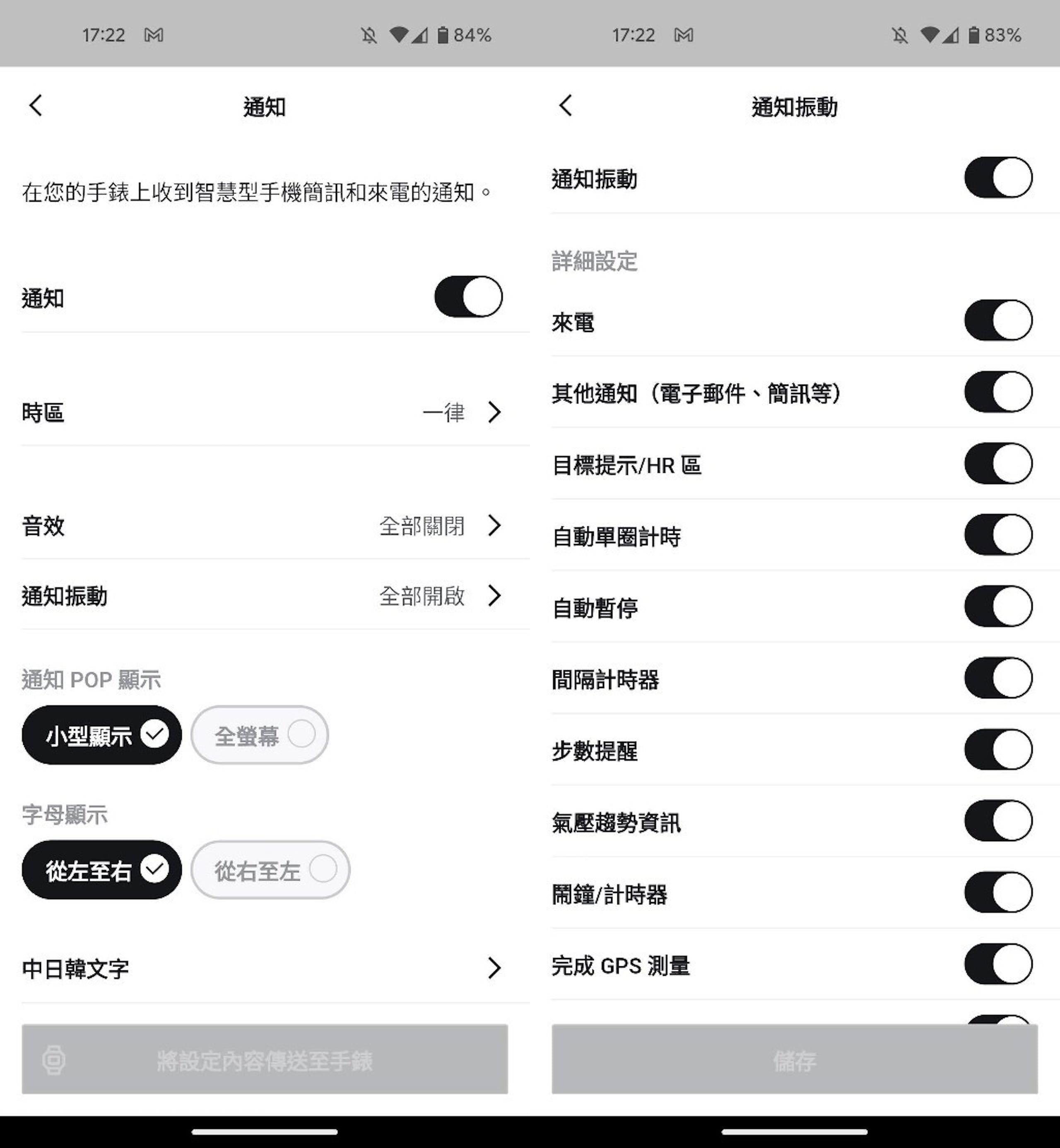Toggle the 自動單圈計時 switch

[998, 535]
